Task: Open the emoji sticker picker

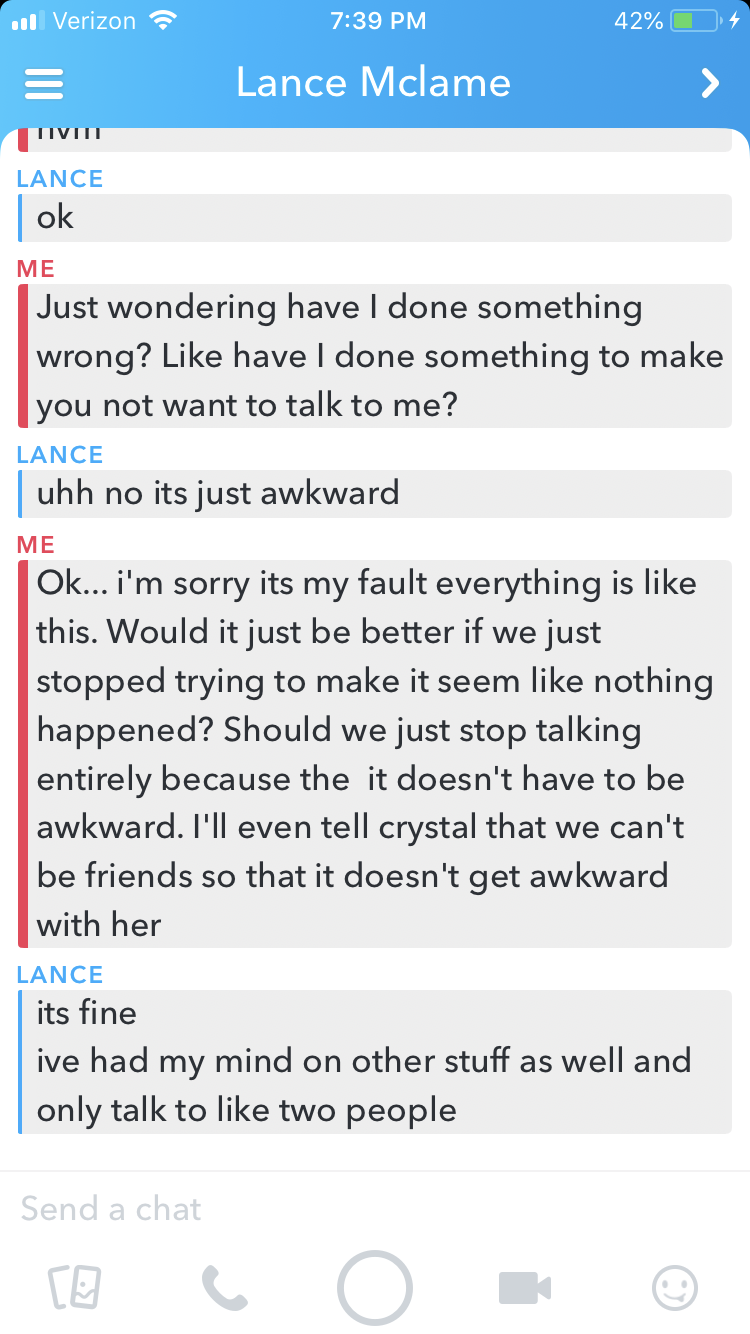Action: (675, 1287)
